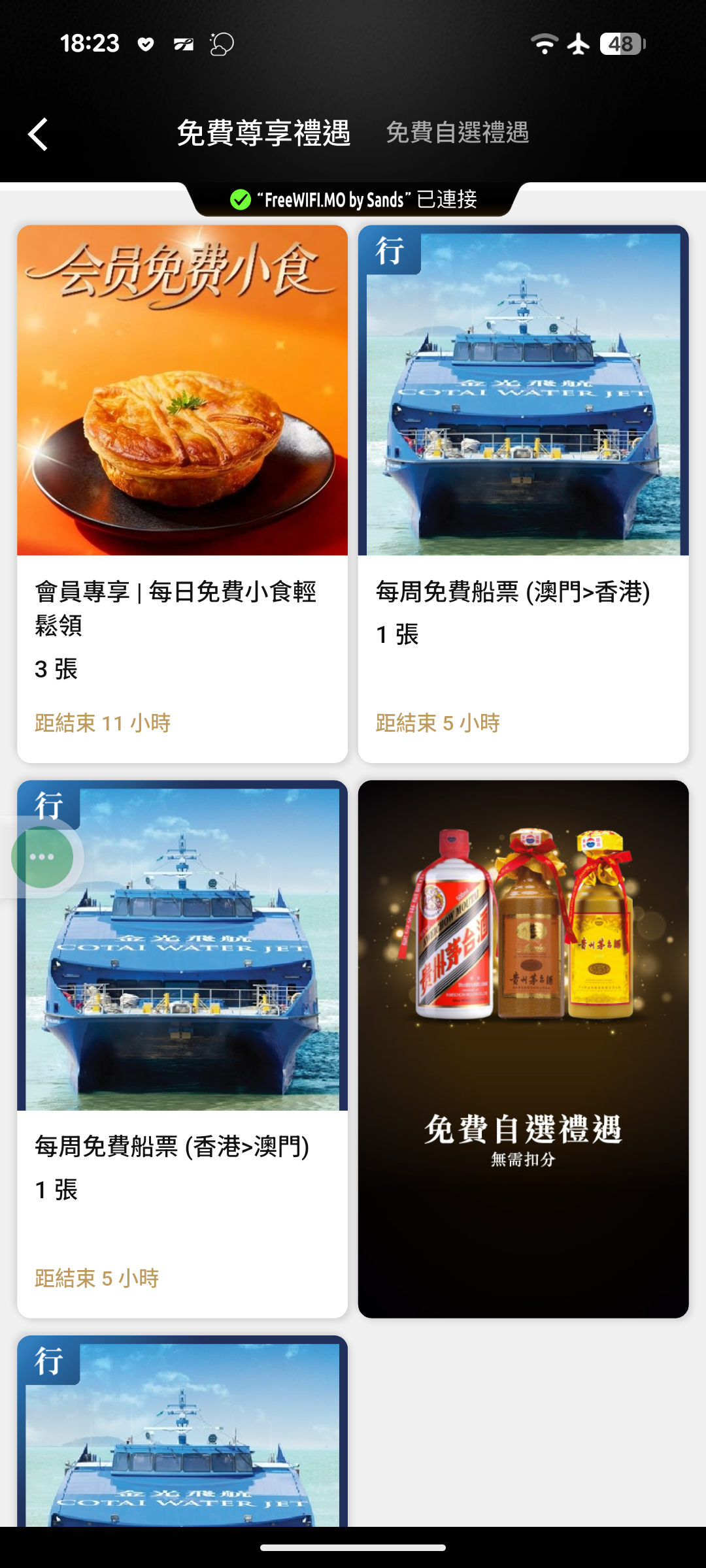Open the 免費自選禮遇 無需扣分 banner
Viewport: 706px width, 1568px height.
coord(523,1049)
